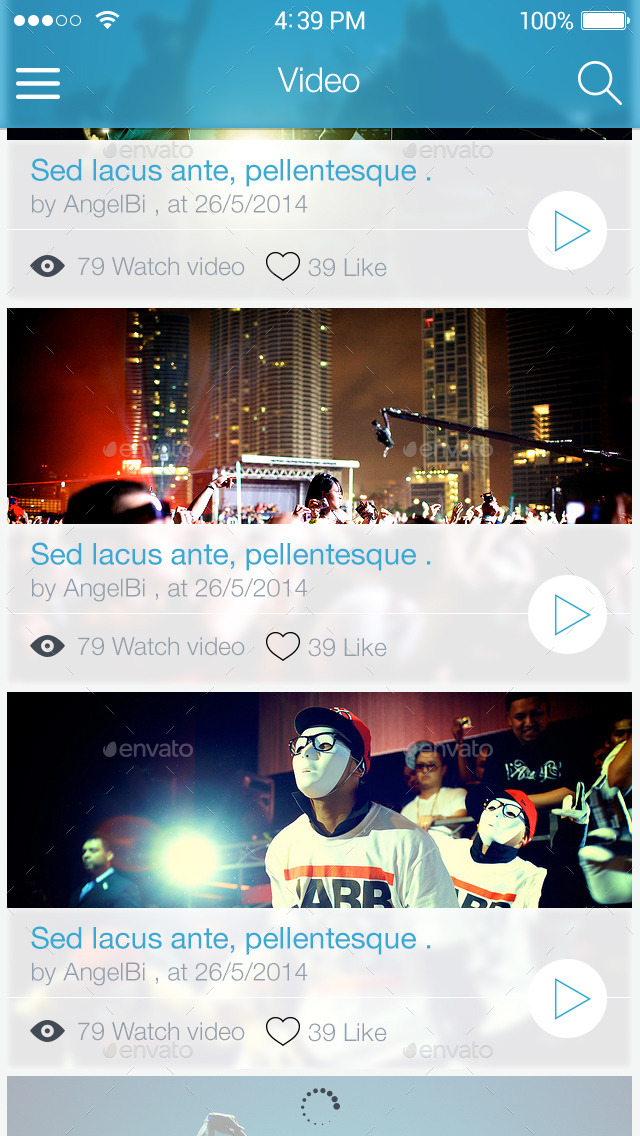The height and width of the screenshot is (1136, 640).
Task: Like the topmost video card with the heart
Action: coord(283,267)
